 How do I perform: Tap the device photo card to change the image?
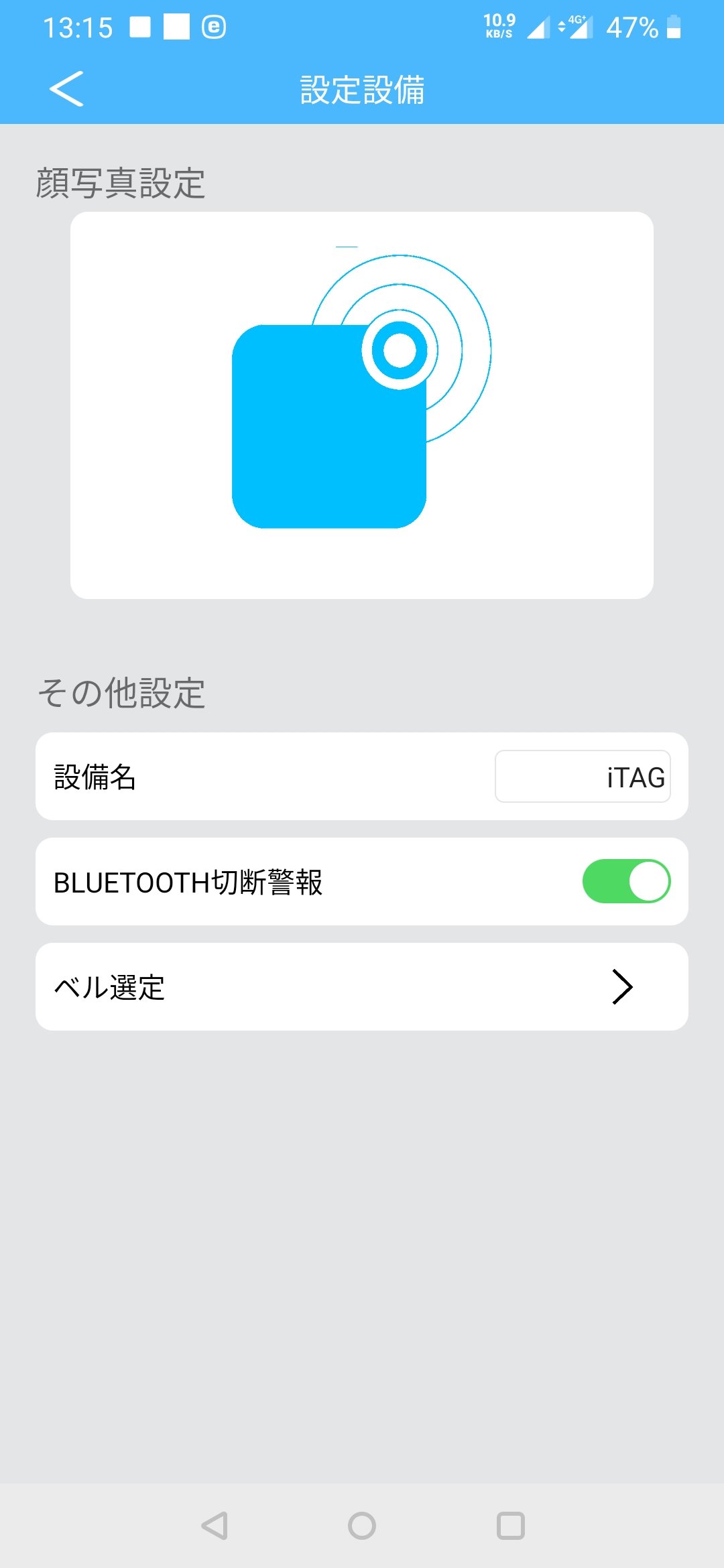[362, 405]
